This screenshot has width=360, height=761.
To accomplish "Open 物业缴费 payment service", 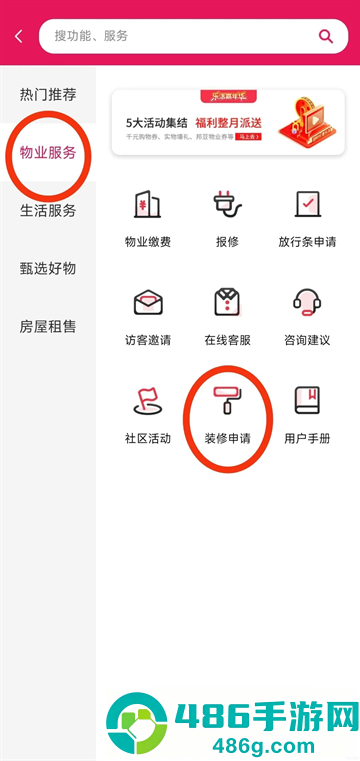I will [x=147, y=219].
